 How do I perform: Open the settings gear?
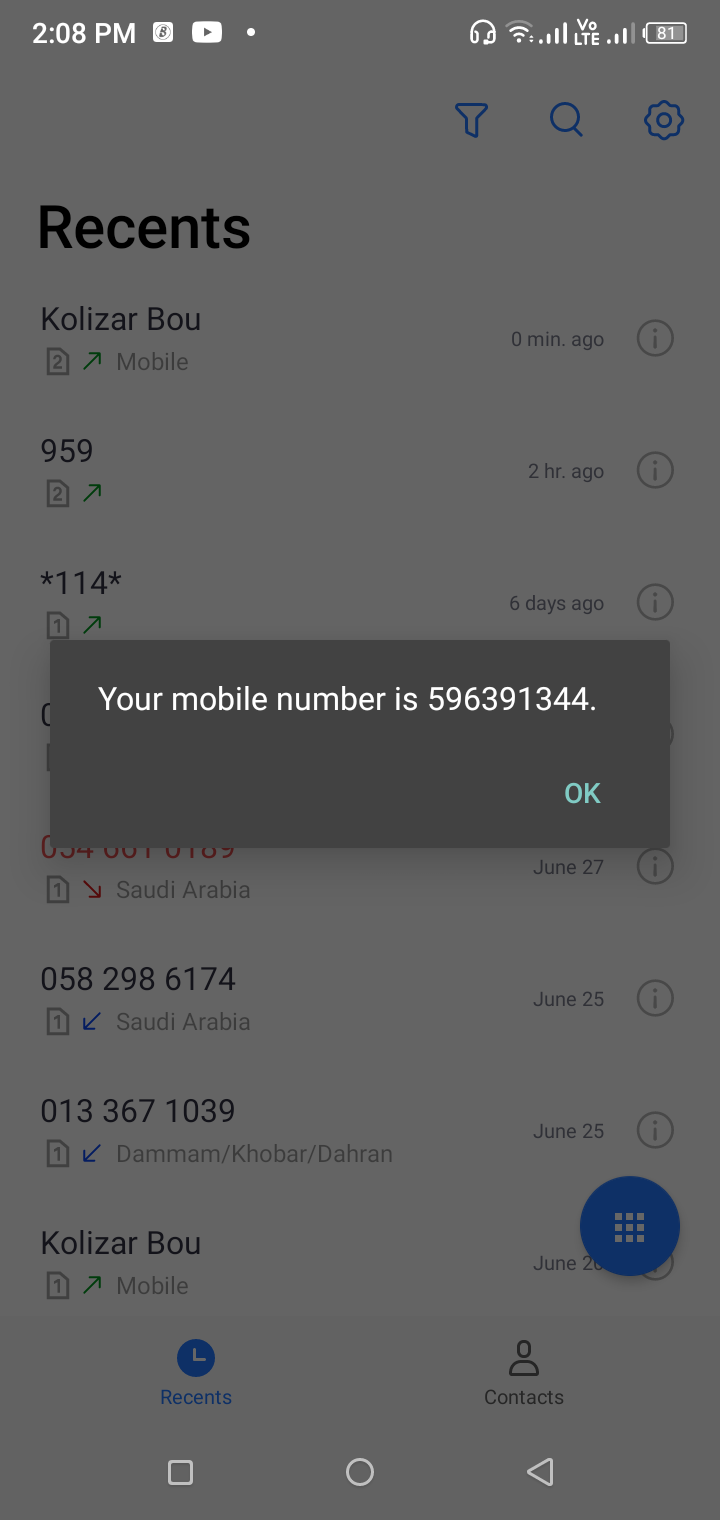(663, 120)
